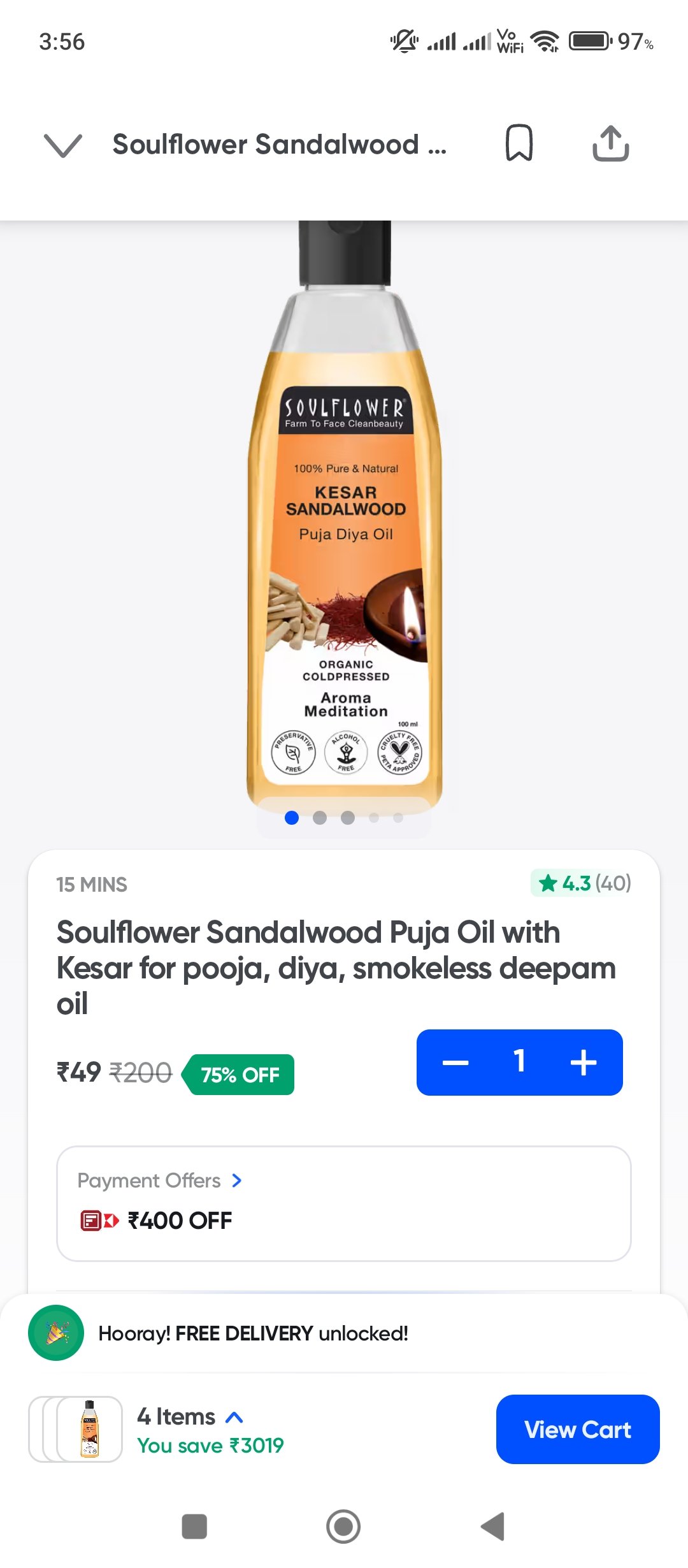
Task: Collapse the product page with down chevron
Action: [x=62, y=145]
